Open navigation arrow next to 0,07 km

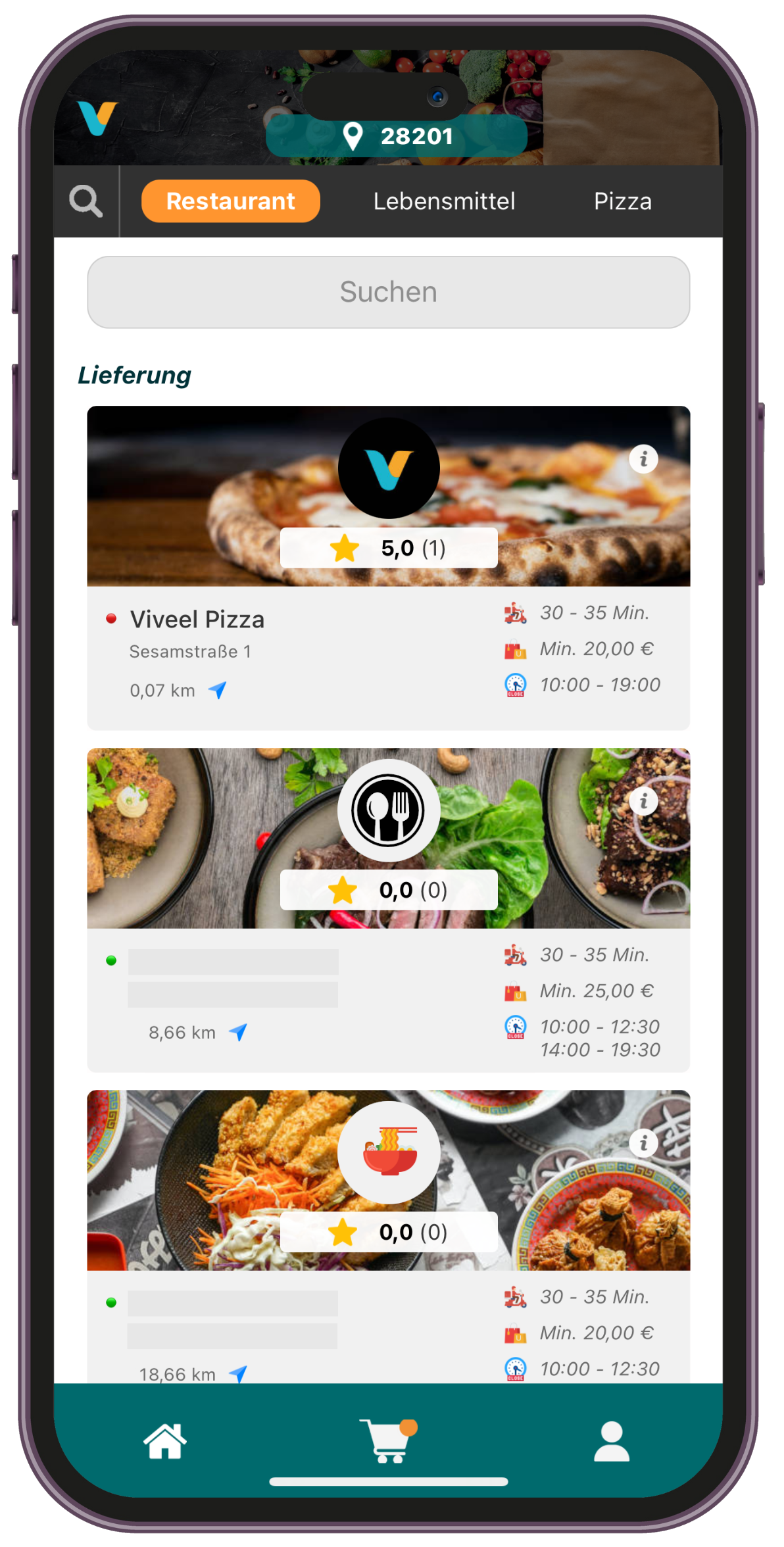tap(218, 690)
